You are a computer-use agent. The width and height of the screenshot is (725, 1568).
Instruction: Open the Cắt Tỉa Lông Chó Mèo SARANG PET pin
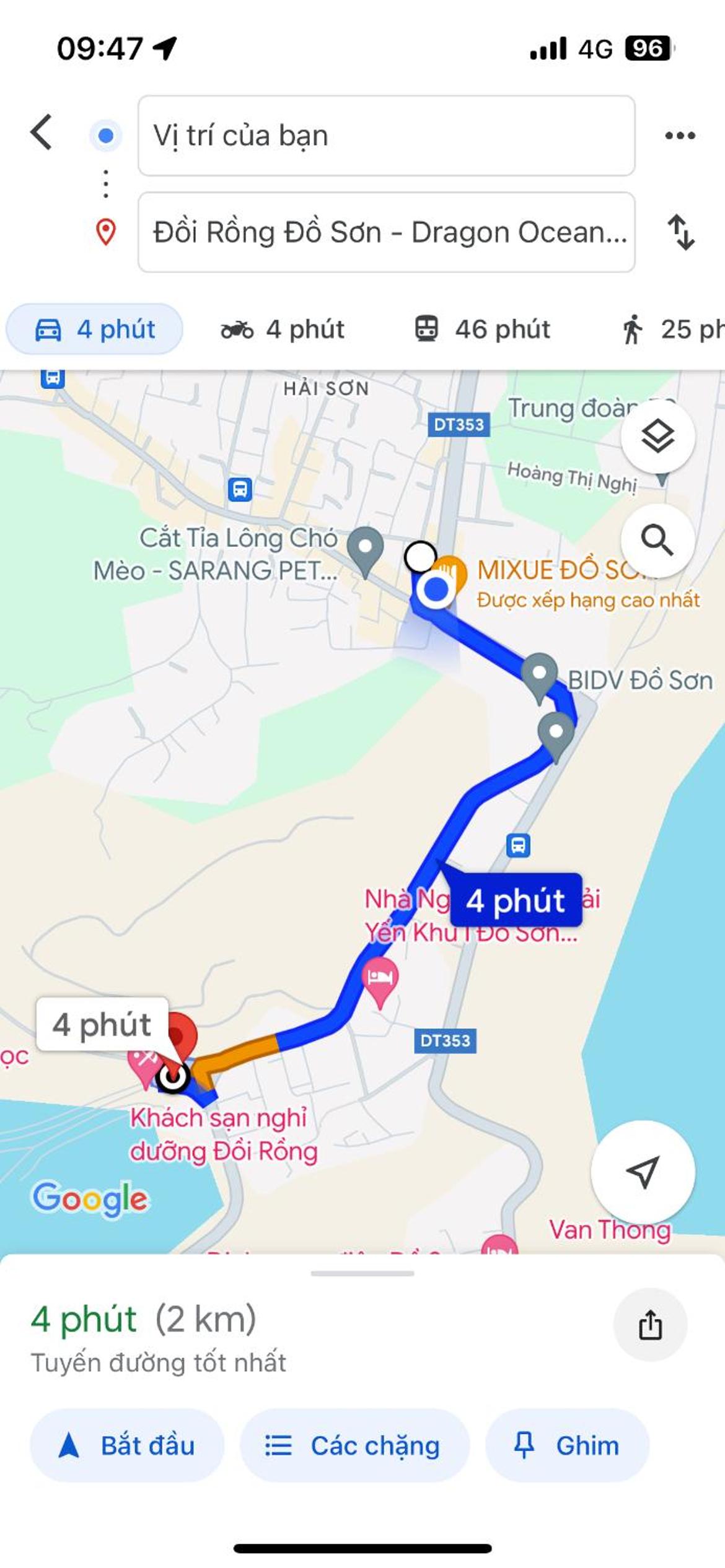[x=365, y=552]
